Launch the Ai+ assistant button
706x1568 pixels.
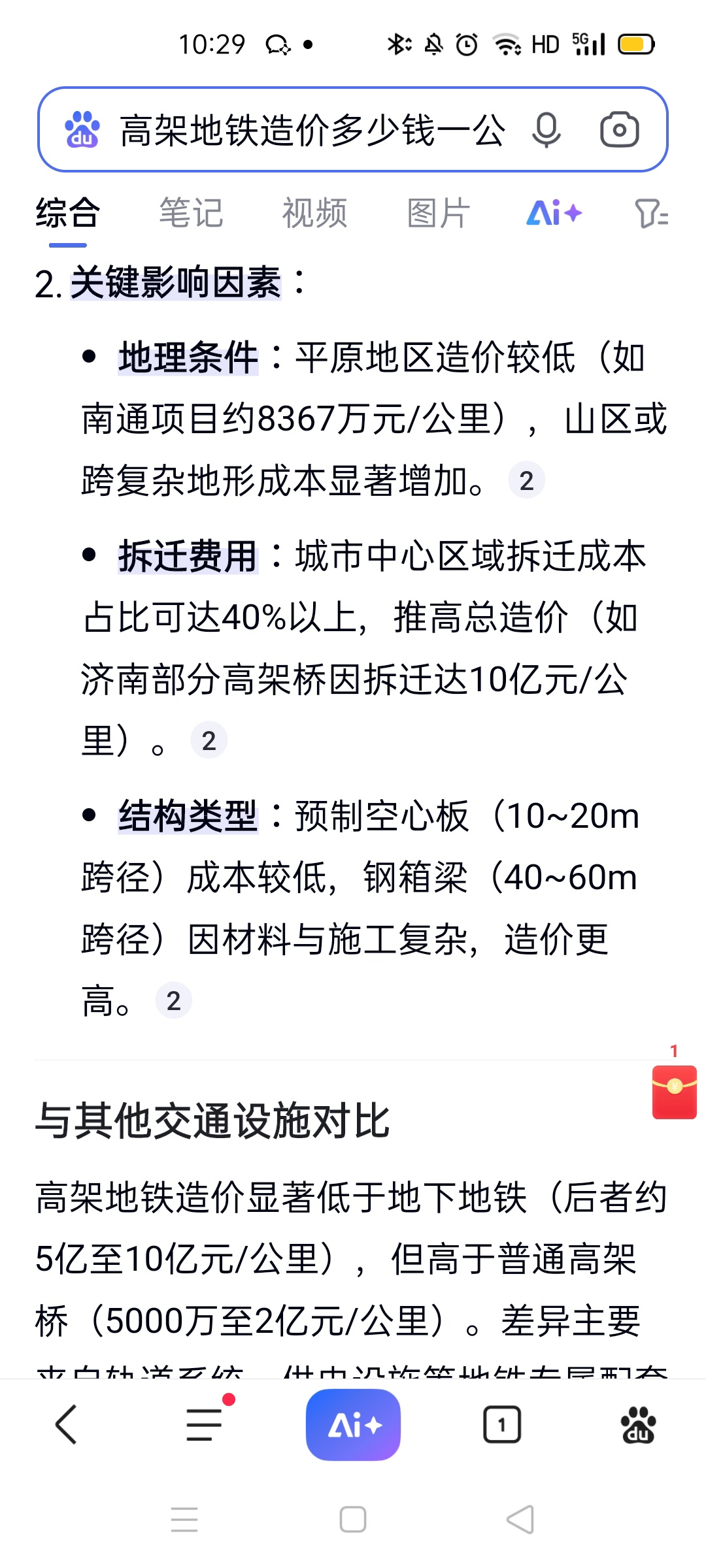click(353, 1424)
